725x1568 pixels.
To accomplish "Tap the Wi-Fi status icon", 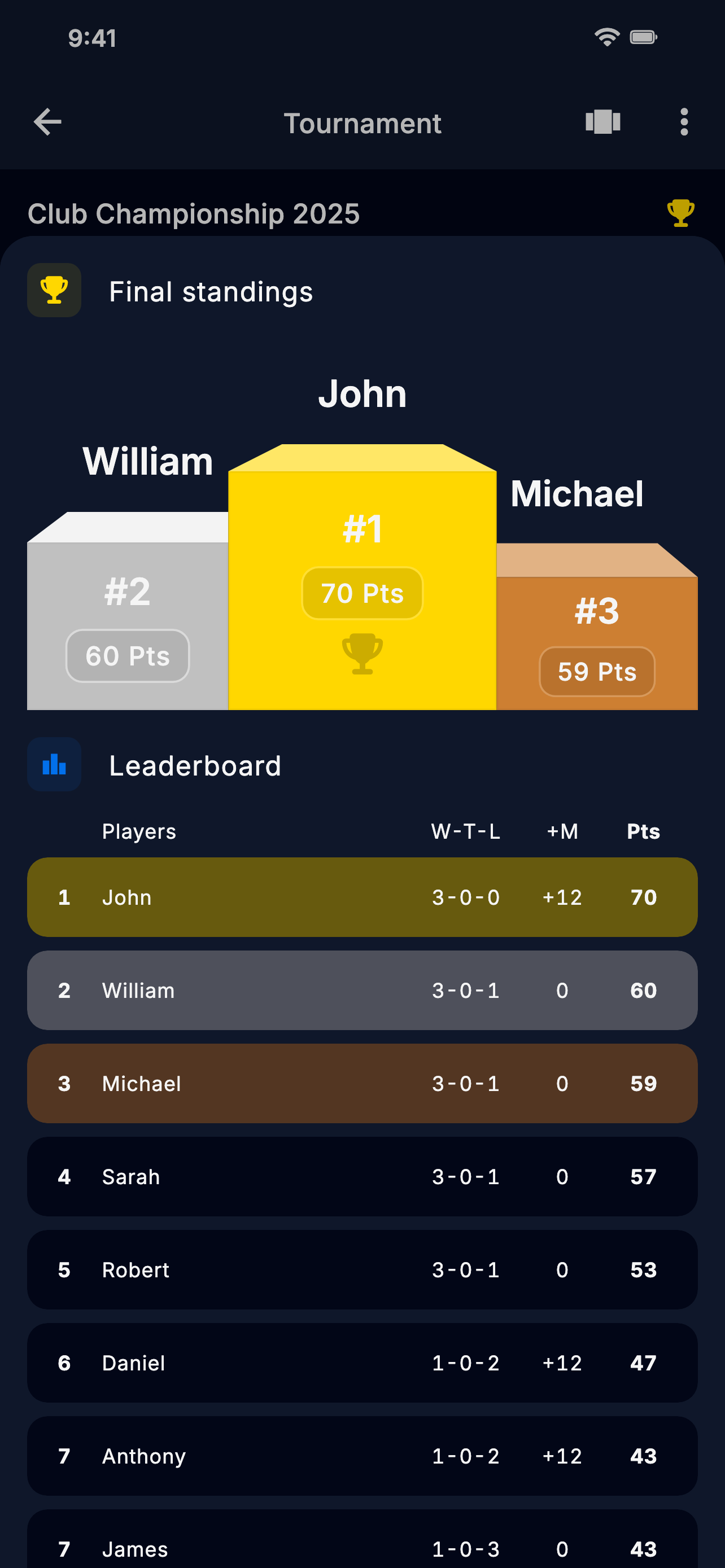I will (606, 37).
